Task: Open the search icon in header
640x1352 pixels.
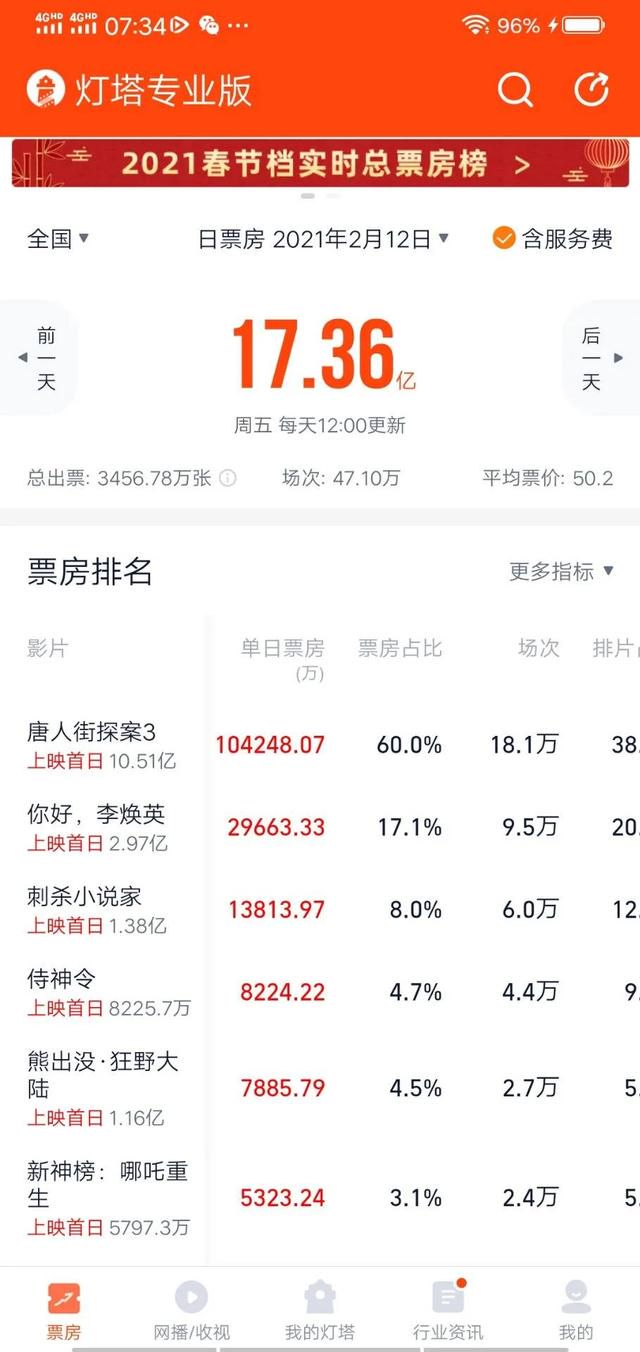Action: [515, 90]
